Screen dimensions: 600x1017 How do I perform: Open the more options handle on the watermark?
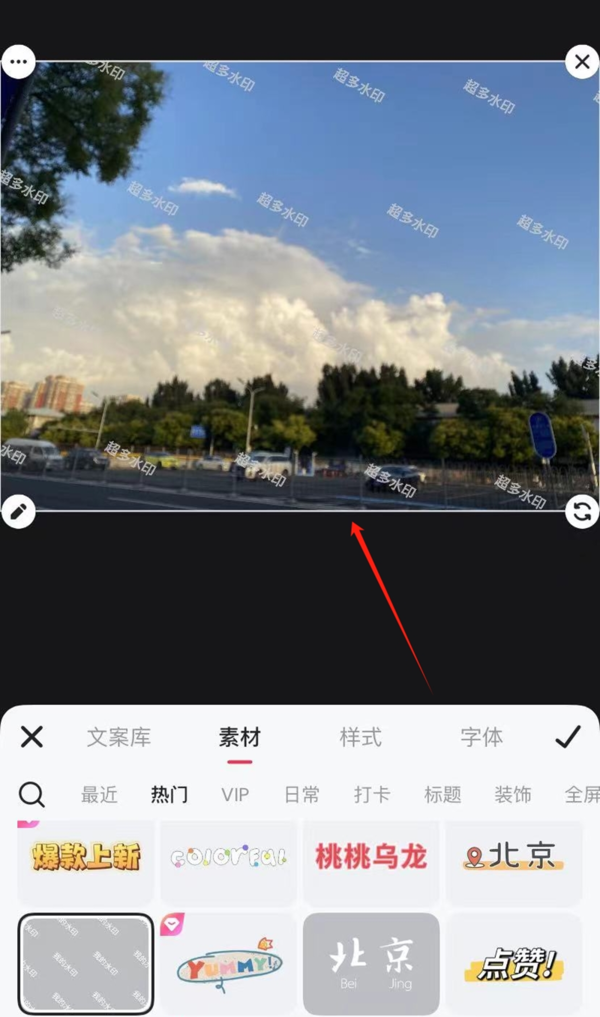[18, 62]
